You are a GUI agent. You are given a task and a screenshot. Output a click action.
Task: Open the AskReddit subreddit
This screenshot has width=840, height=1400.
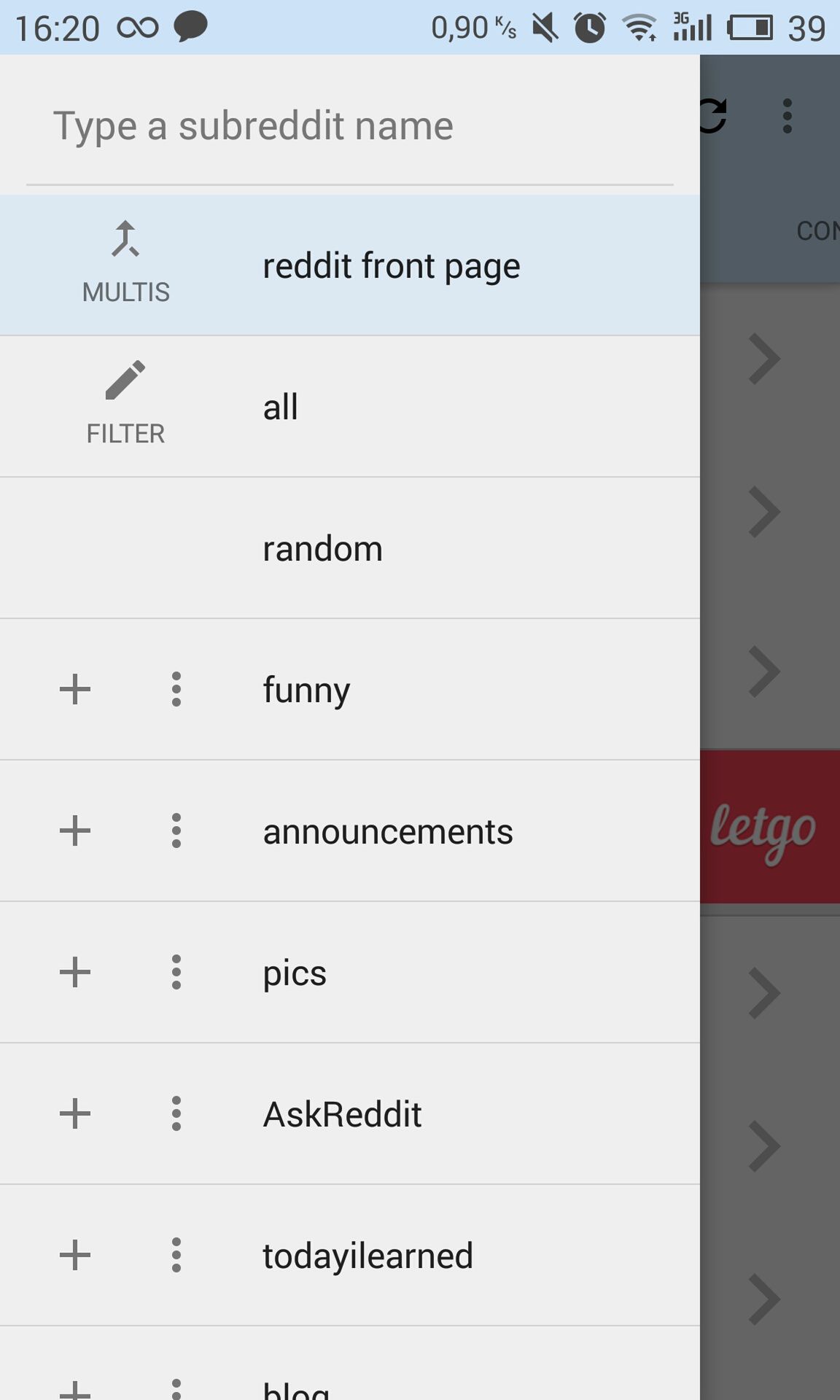pos(343,1114)
